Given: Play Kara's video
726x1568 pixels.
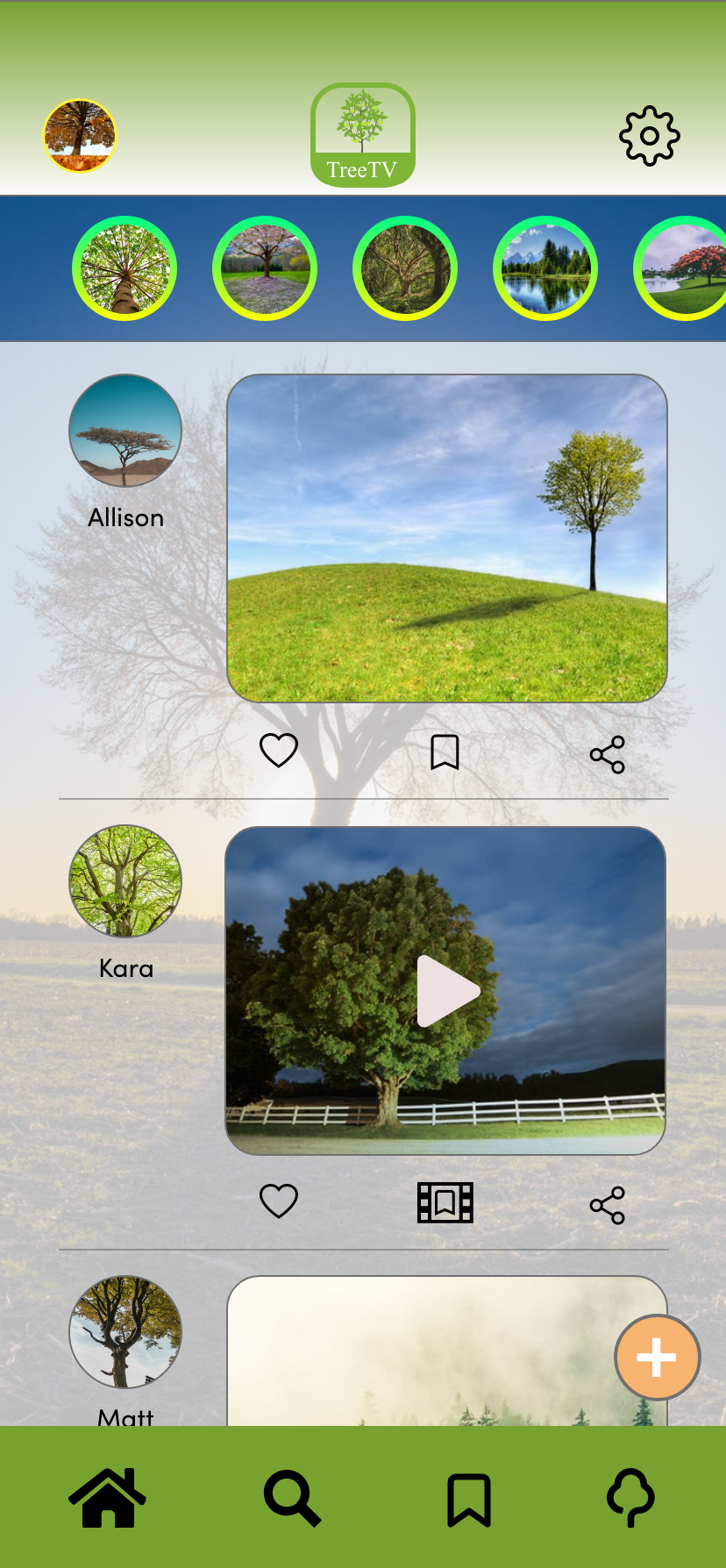Looking at the screenshot, I should click(x=447, y=991).
